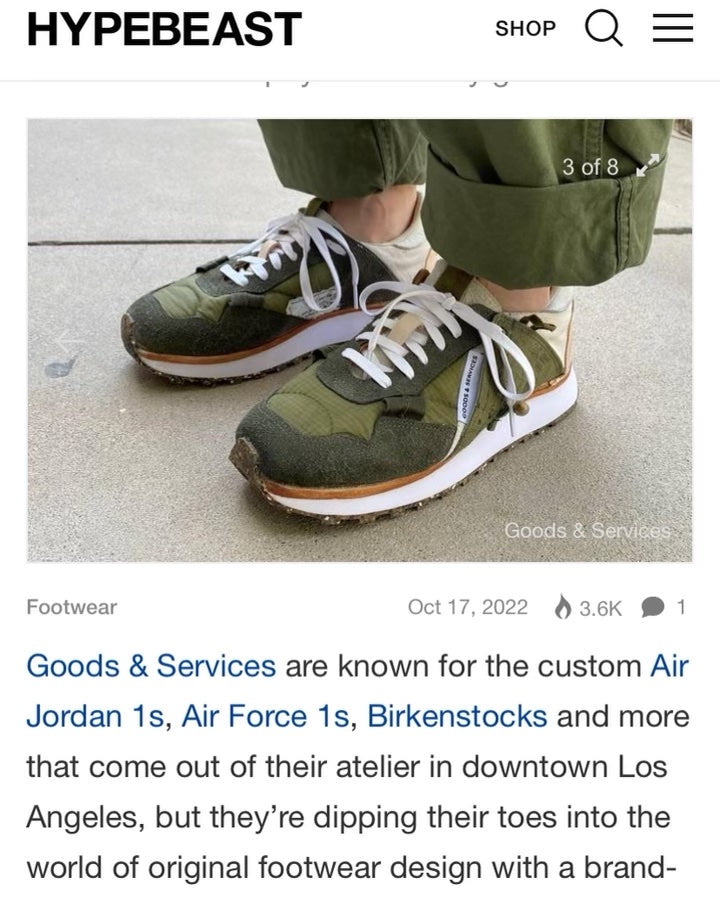Go to the Hypebeast homepage logo
This screenshot has width=720, height=900.
coord(163,30)
